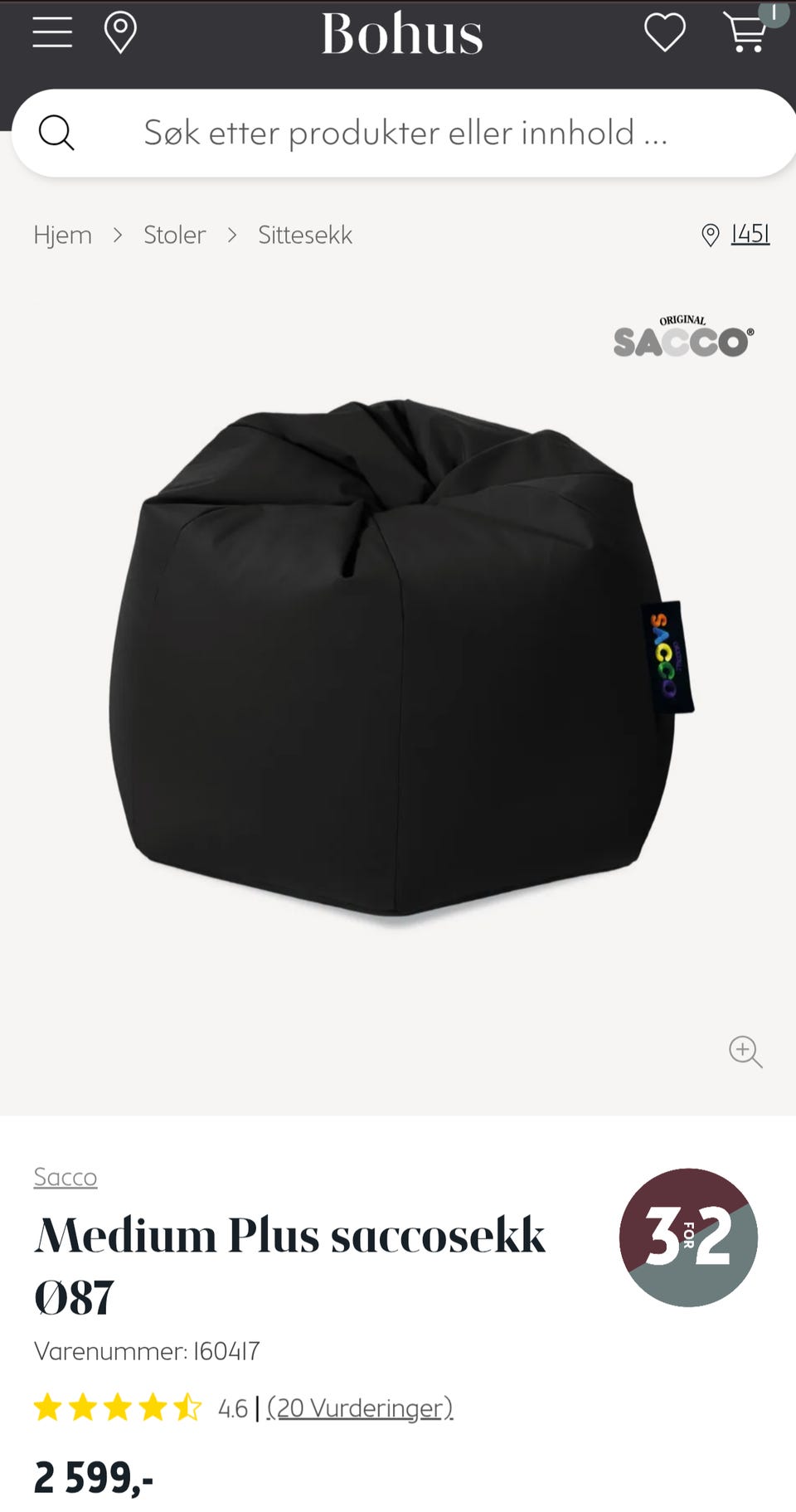Viewport: 796px width, 1512px height.
Task: Open the 3 for 2 offer badge
Action: [x=688, y=1237]
